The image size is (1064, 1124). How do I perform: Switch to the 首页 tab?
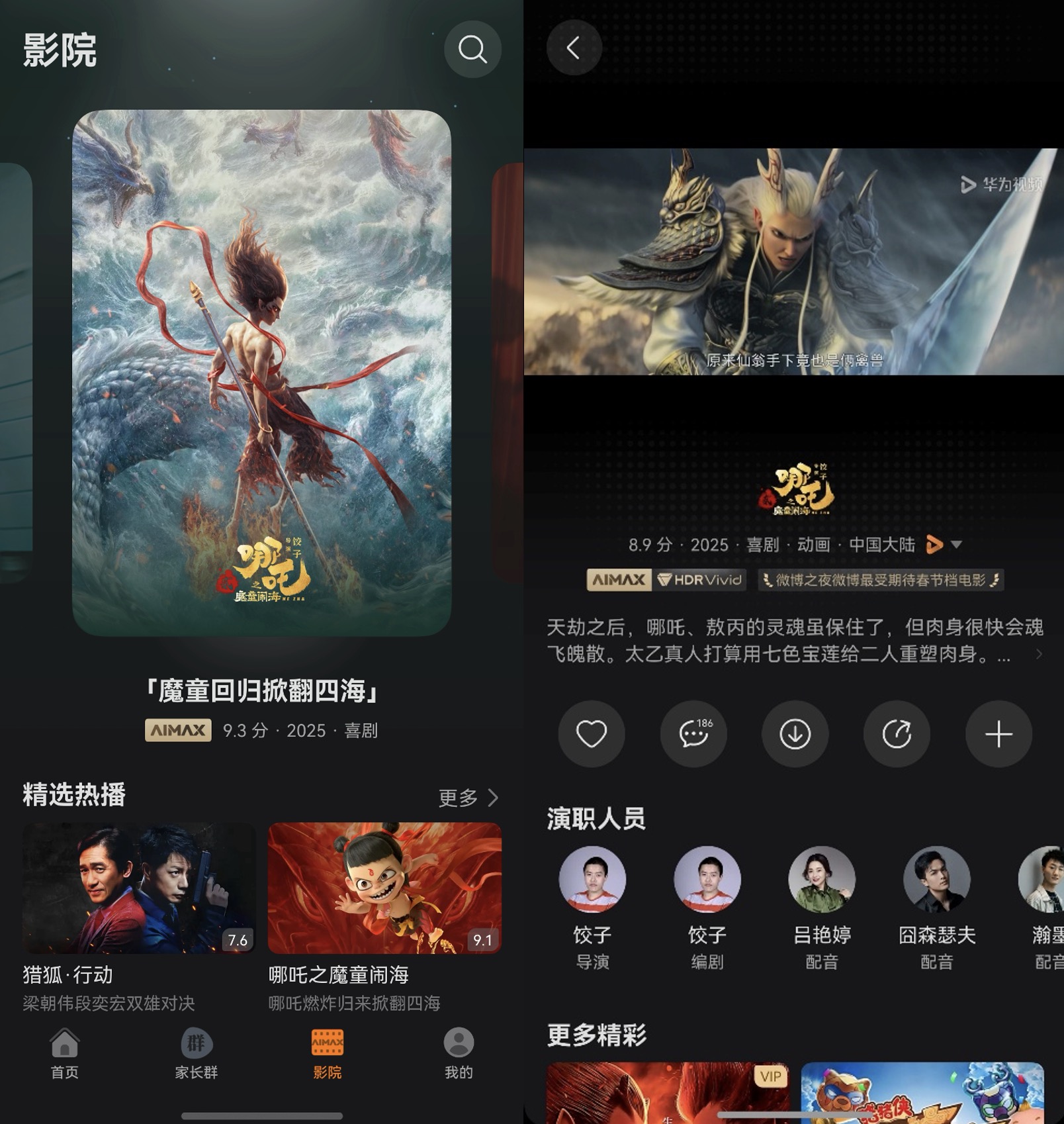[x=65, y=1054]
